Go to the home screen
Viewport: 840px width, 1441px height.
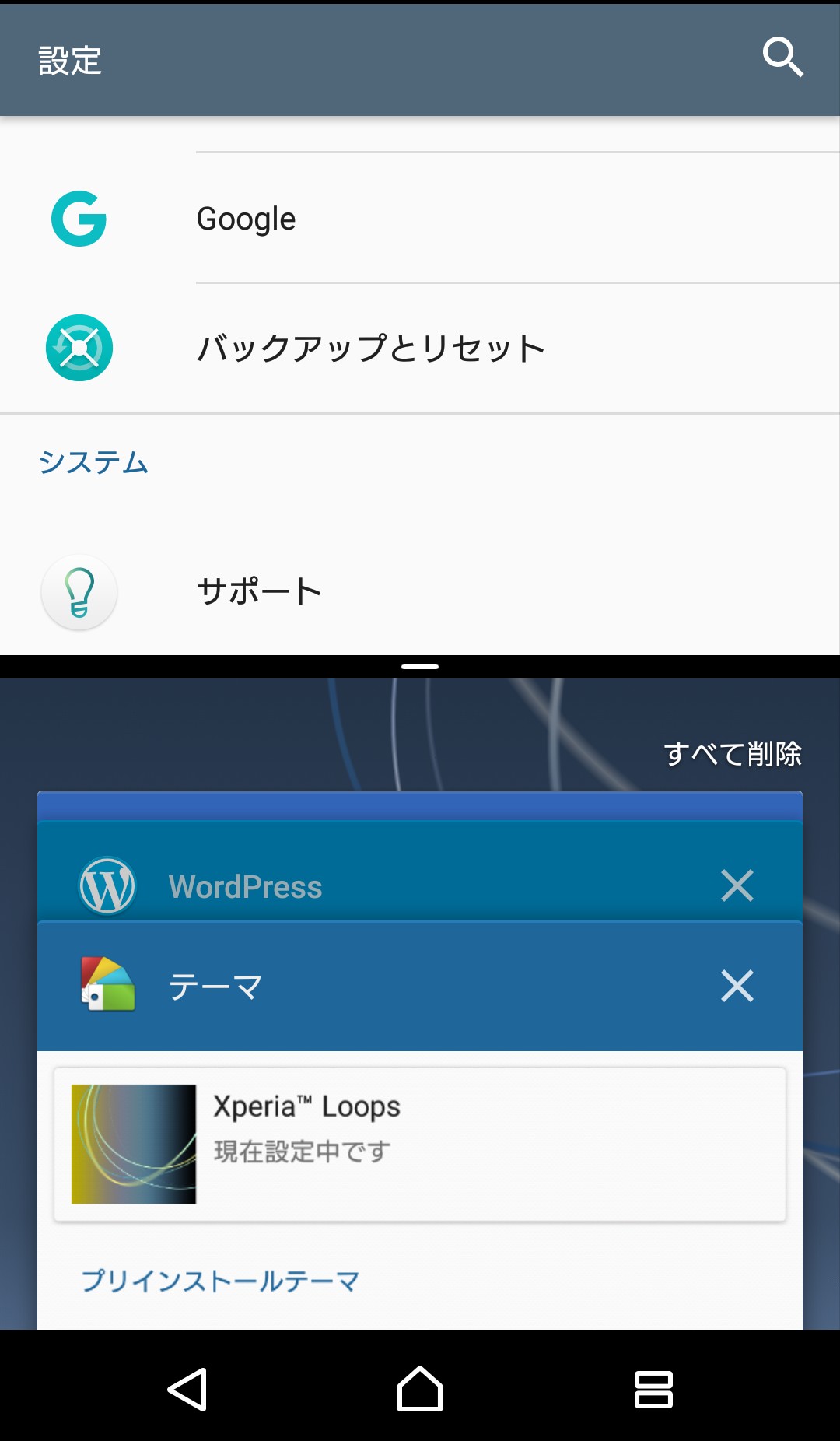(420, 1389)
